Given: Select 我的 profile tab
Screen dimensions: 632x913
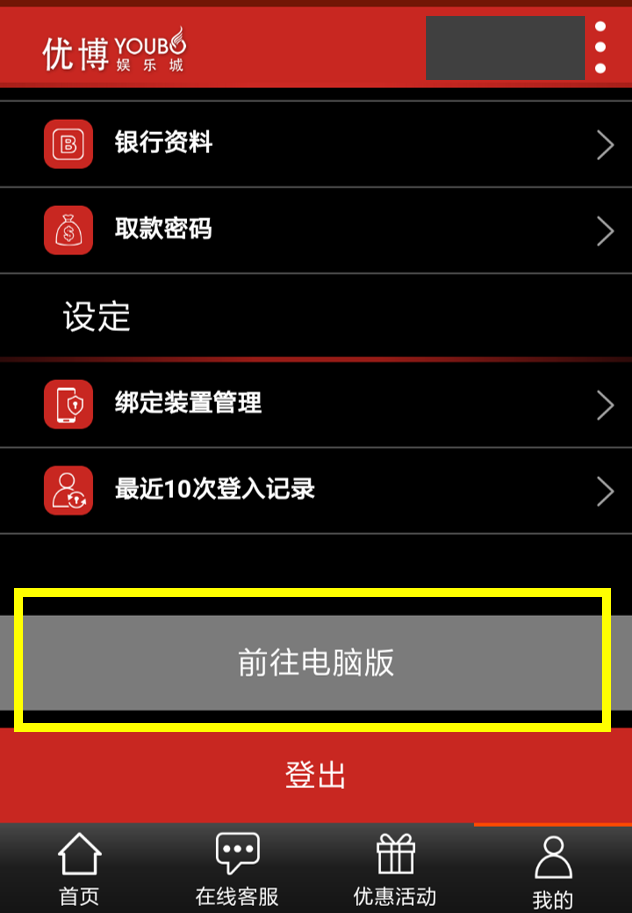Looking at the screenshot, I should [552, 870].
